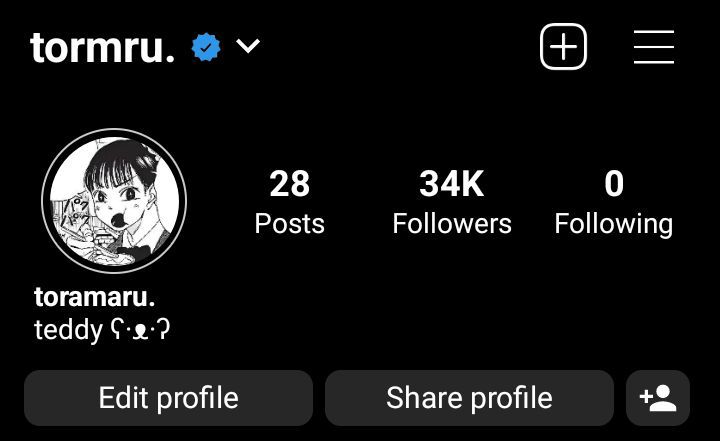Tap the profile picture
The image size is (720, 441).
114,202
